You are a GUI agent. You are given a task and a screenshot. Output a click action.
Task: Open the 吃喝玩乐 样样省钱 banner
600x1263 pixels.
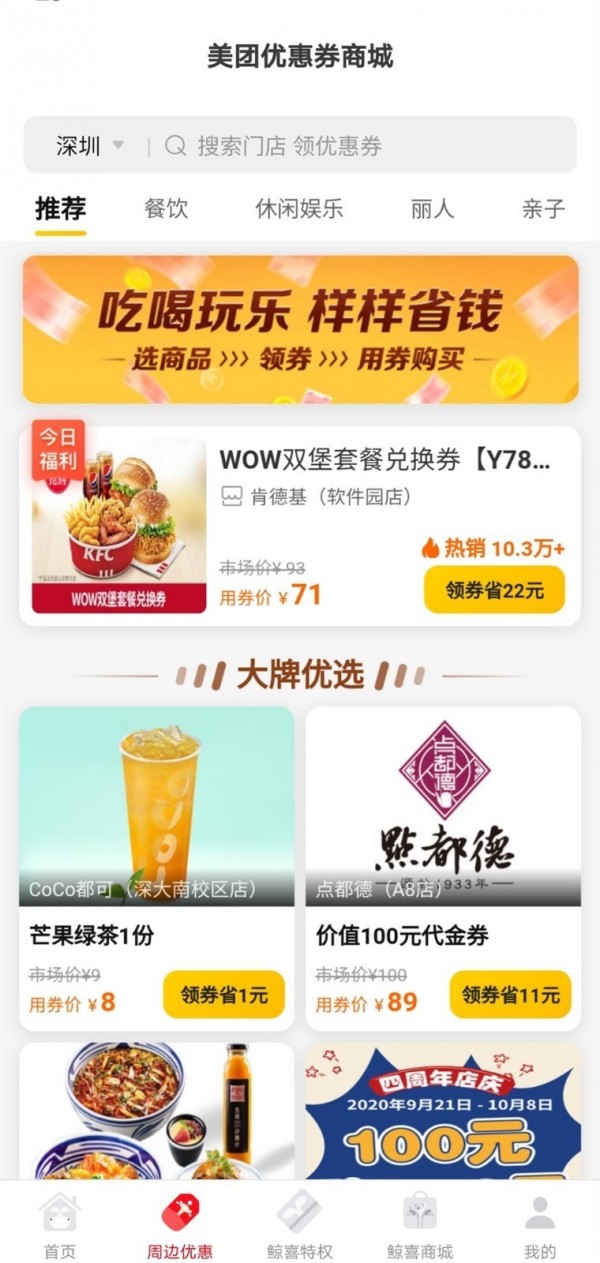[x=300, y=329]
